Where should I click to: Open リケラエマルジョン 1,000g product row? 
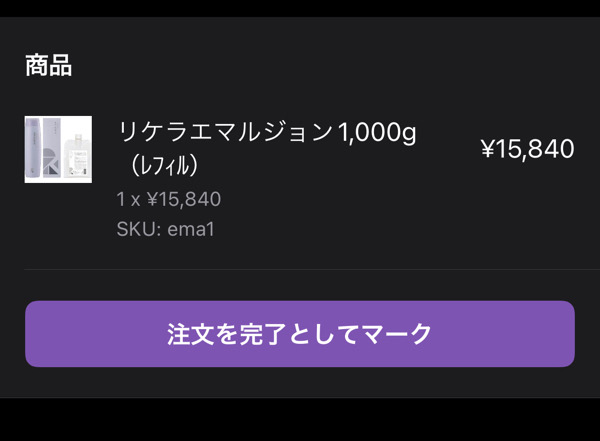pyautogui.click(x=266, y=145)
